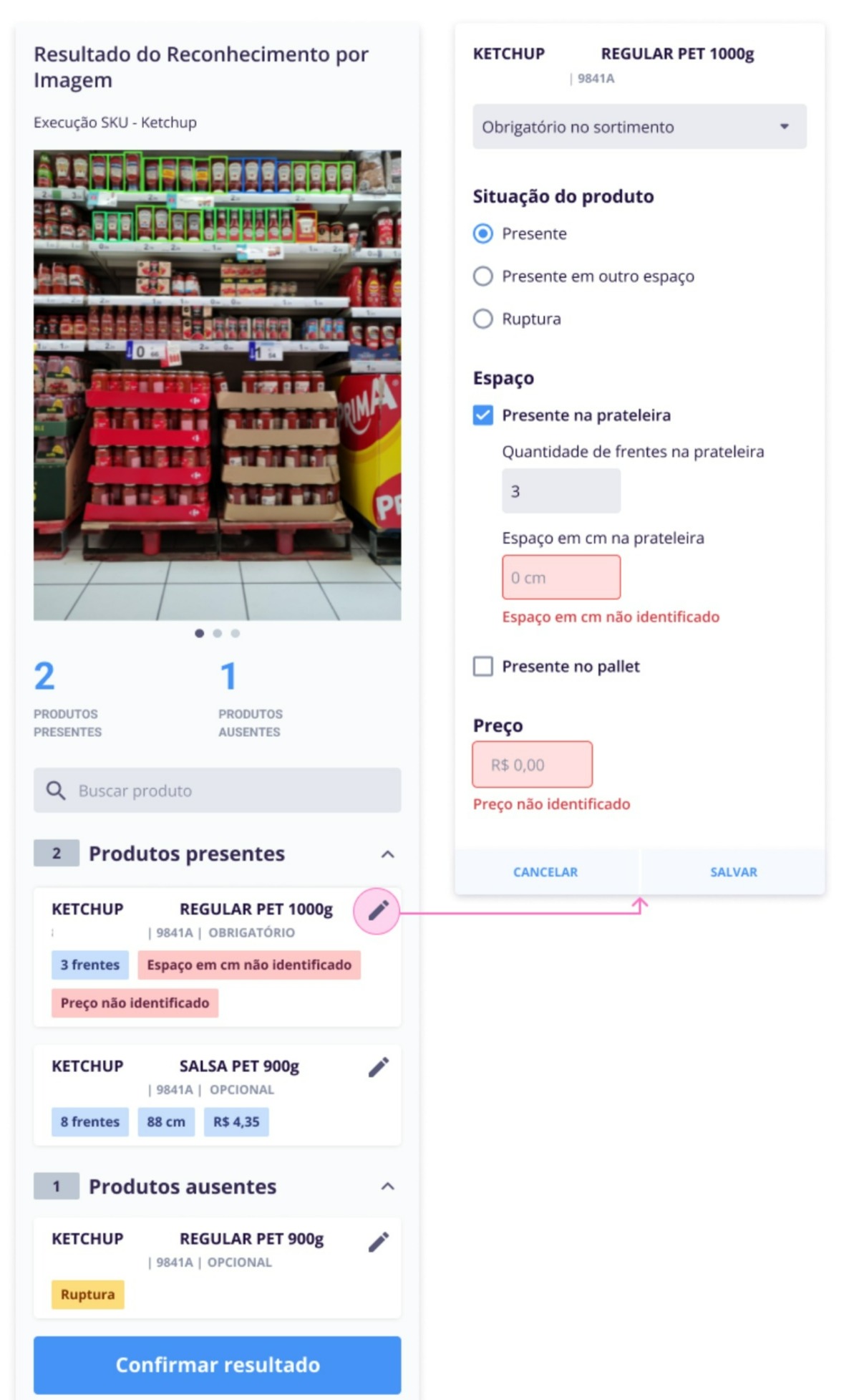Collapse the Produtos ausentes section

coord(387,1187)
